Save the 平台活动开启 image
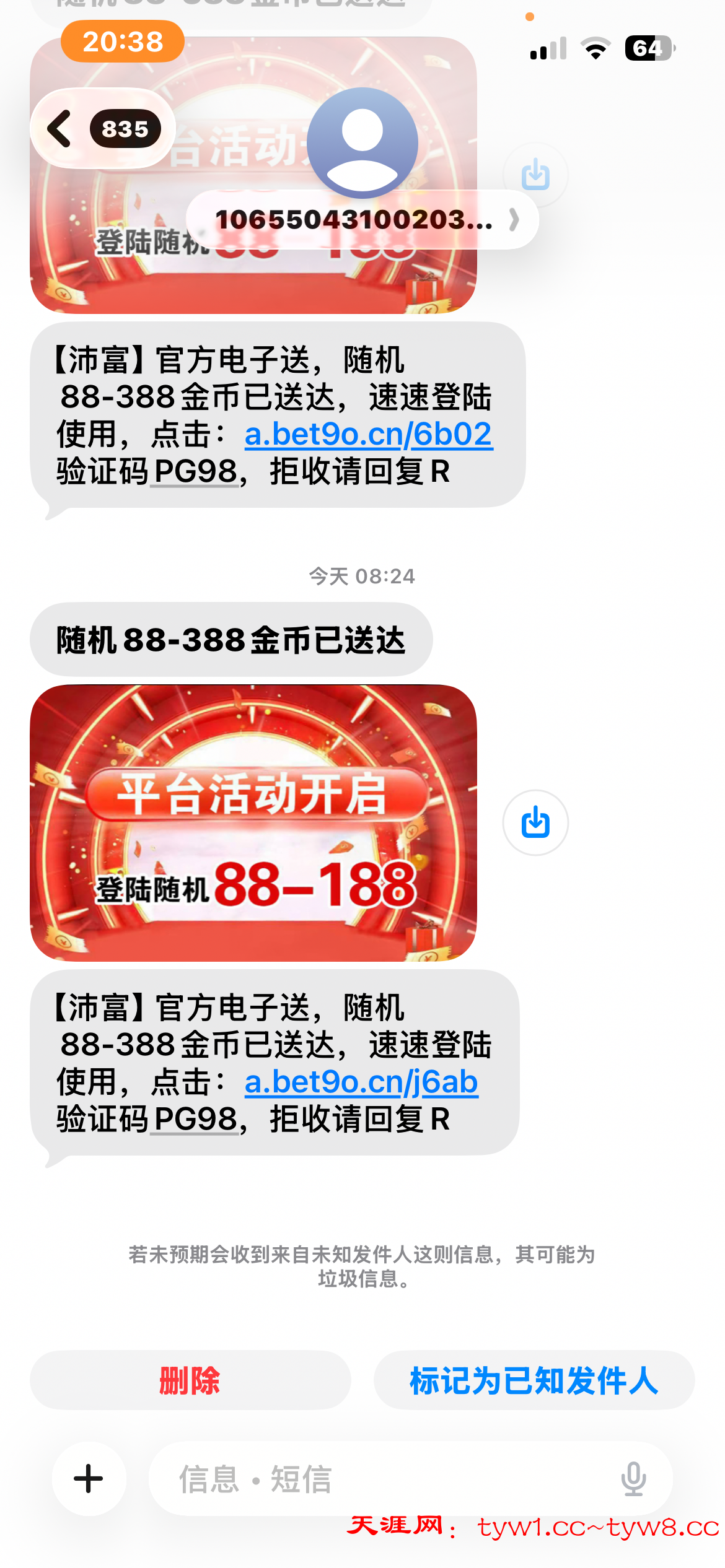Screen dimensions: 725x1568 point(535,822)
